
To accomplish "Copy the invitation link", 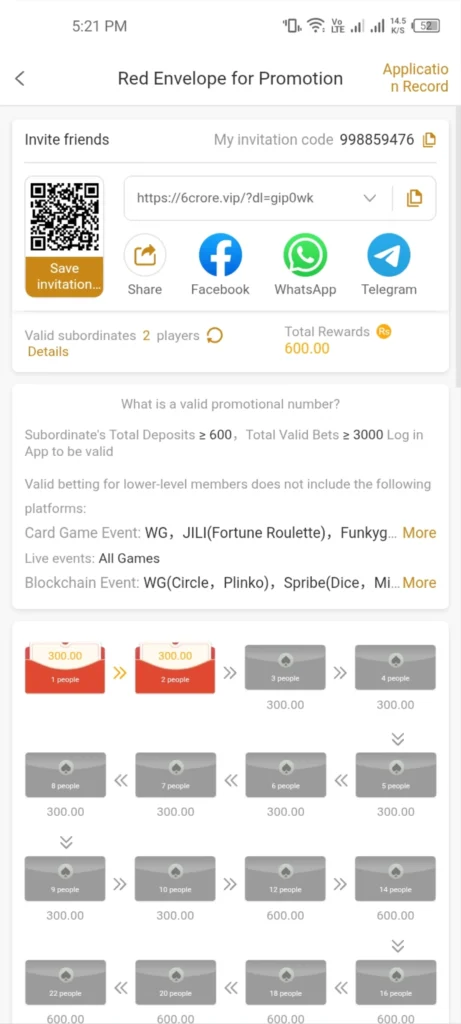I will click(x=414, y=198).
